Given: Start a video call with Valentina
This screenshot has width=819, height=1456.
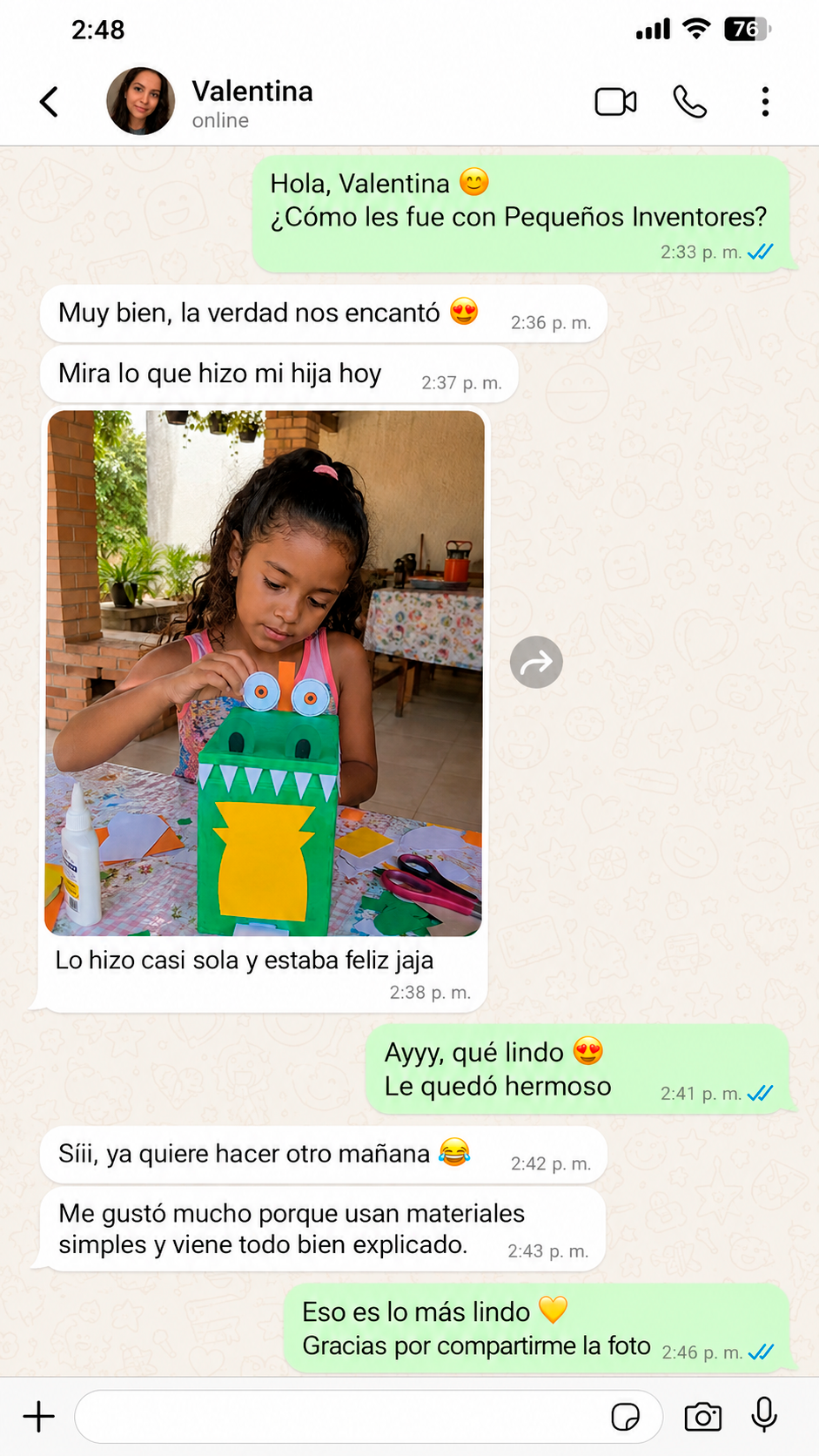Looking at the screenshot, I should [615, 102].
